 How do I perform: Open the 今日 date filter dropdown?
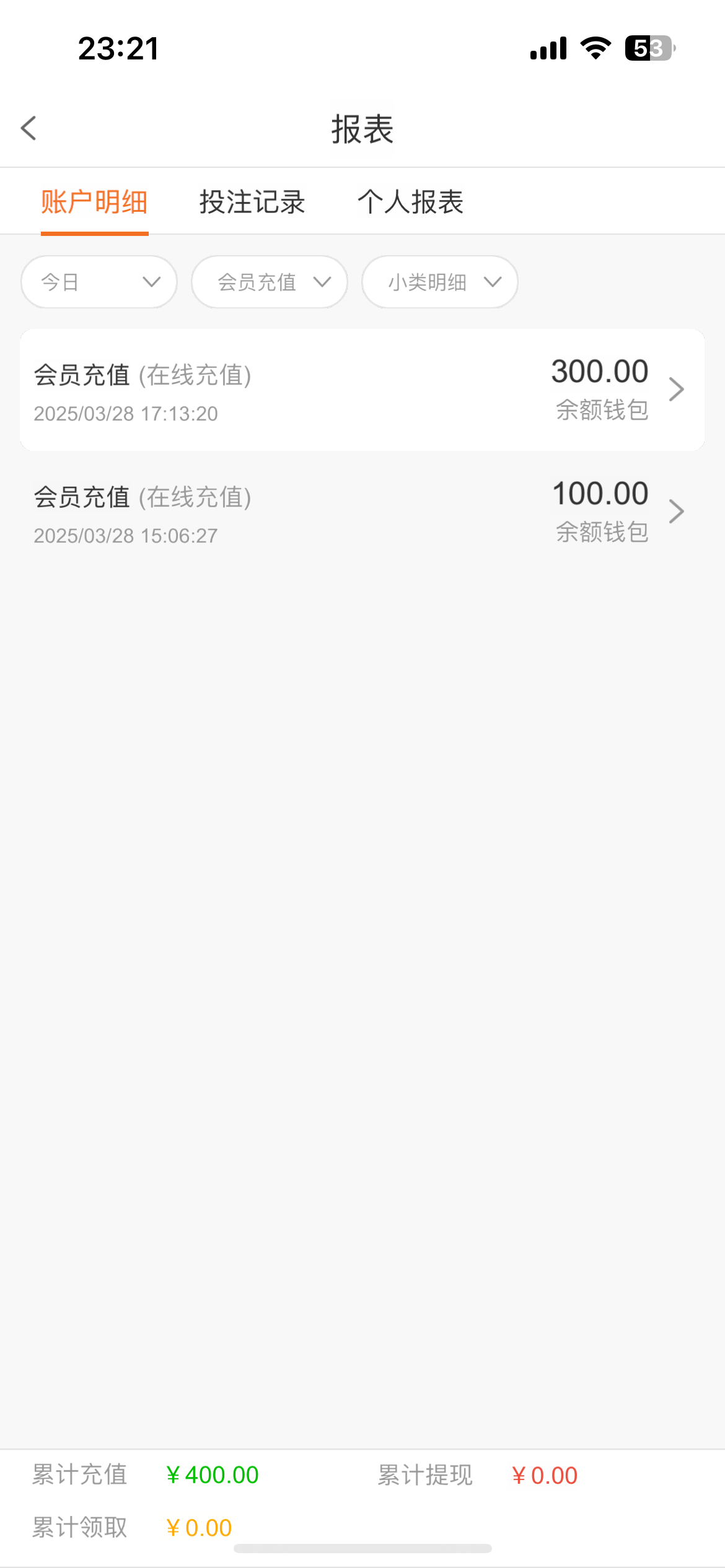pos(98,282)
